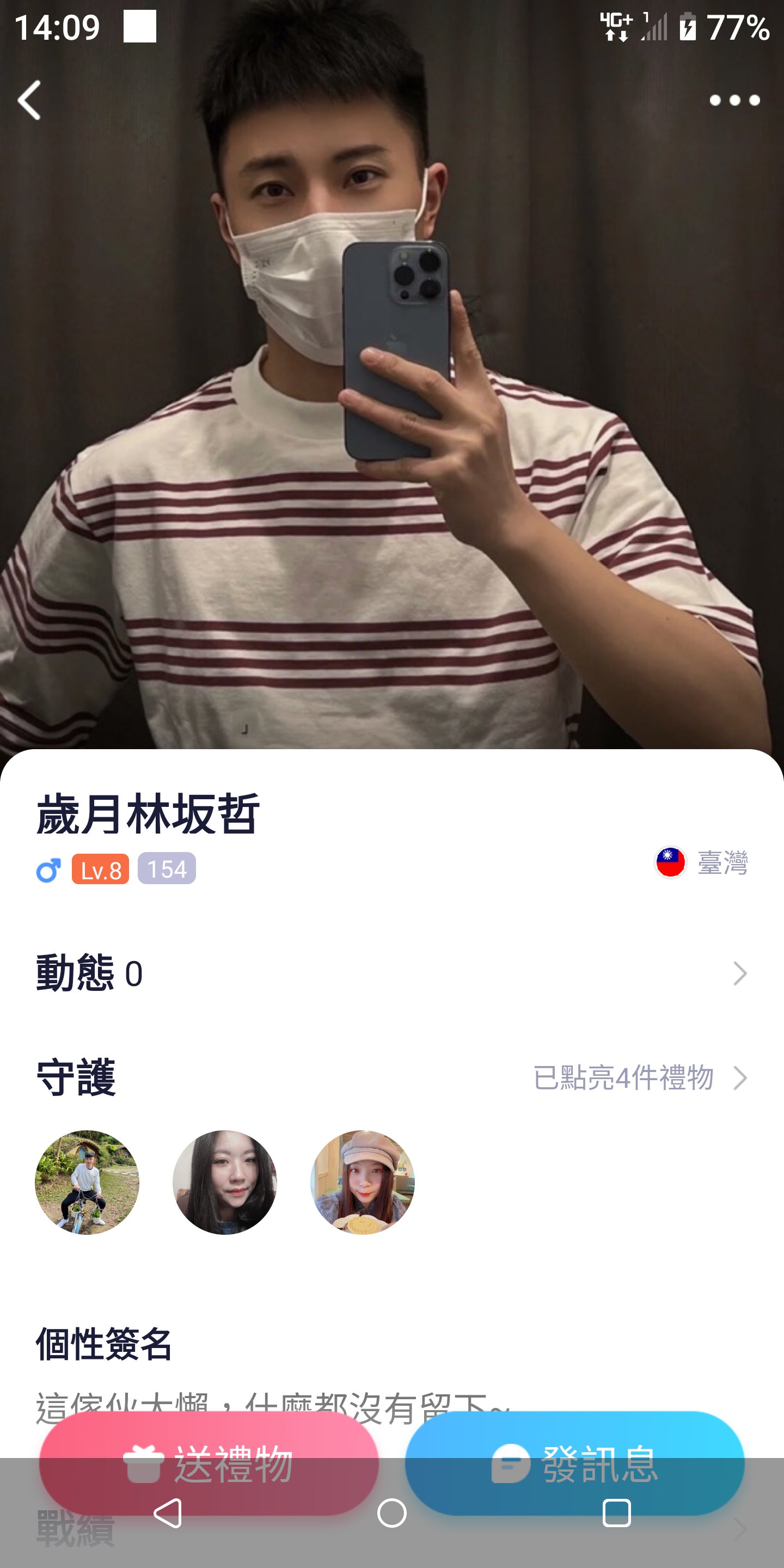
Task: Open recent apps from navigation bar
Action: tap(617, 1513)
